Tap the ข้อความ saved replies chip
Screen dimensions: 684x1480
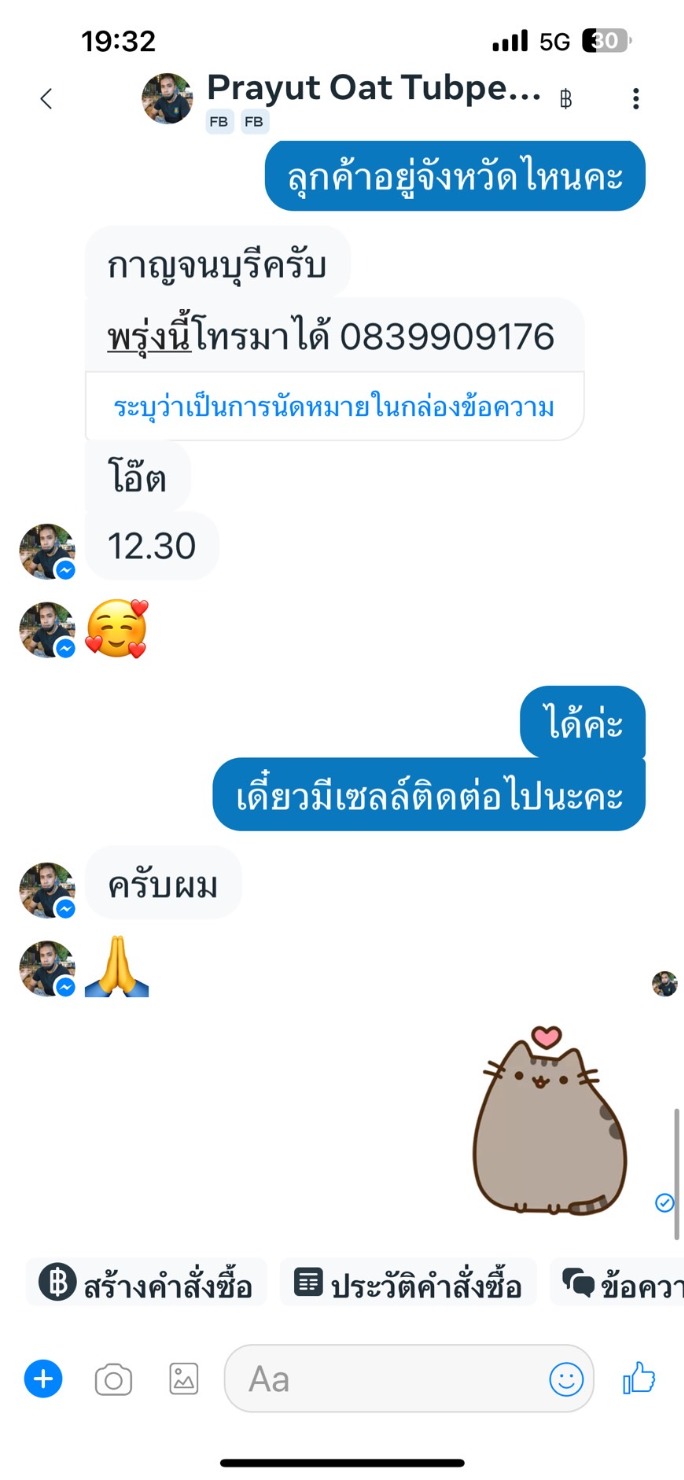click(x=617, y=1283)
